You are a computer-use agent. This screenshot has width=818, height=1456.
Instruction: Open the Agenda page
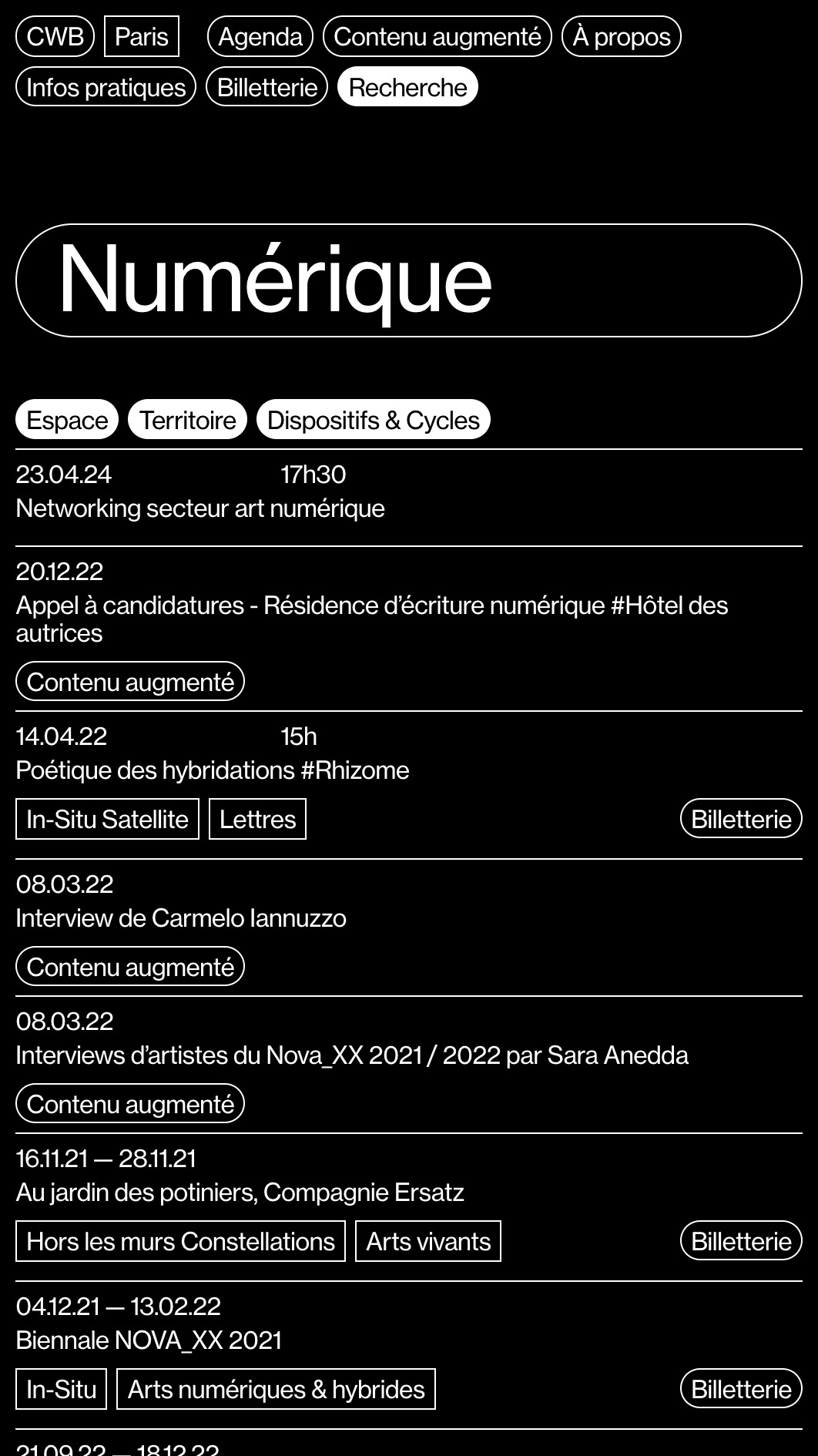click(260, 36)
